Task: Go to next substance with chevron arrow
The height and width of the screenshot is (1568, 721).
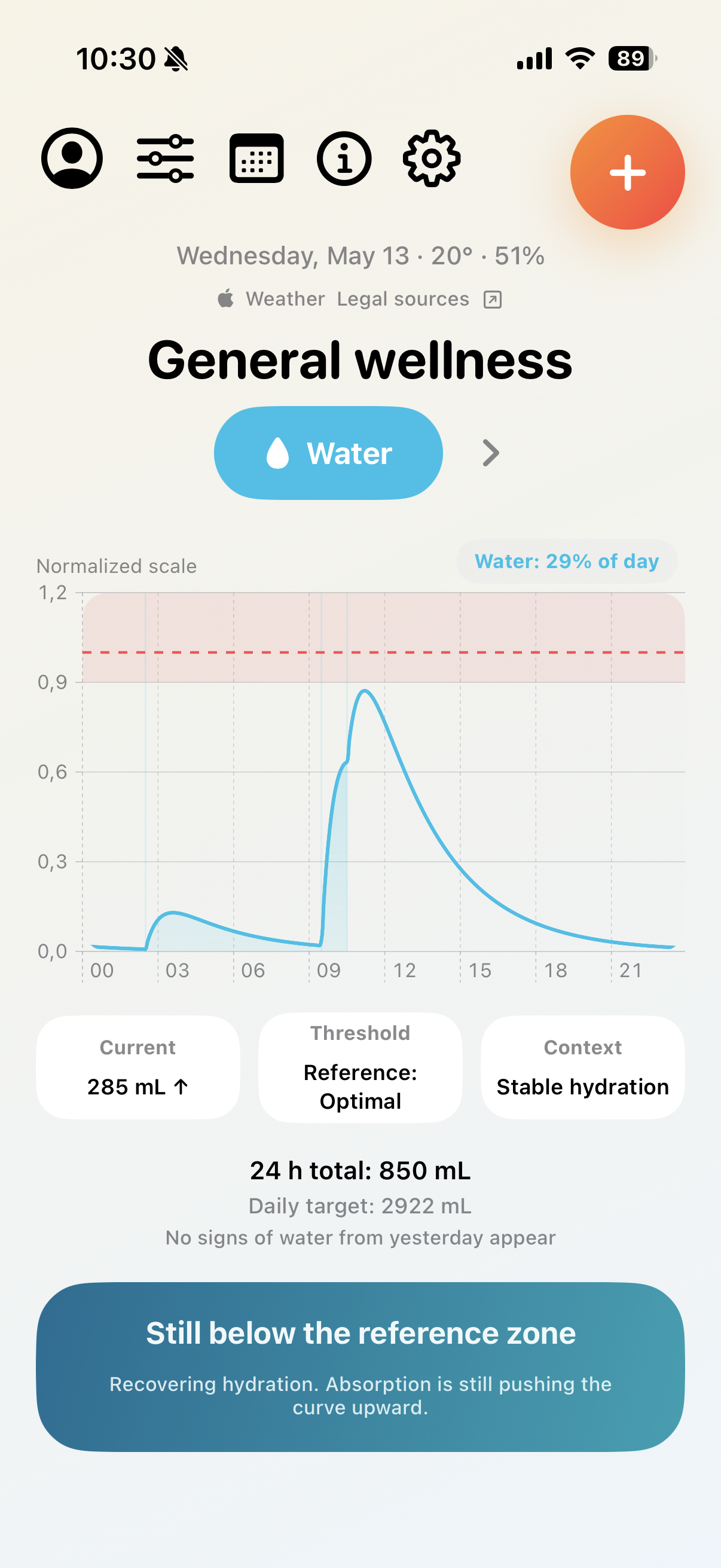Action: [x=490, y=453]
